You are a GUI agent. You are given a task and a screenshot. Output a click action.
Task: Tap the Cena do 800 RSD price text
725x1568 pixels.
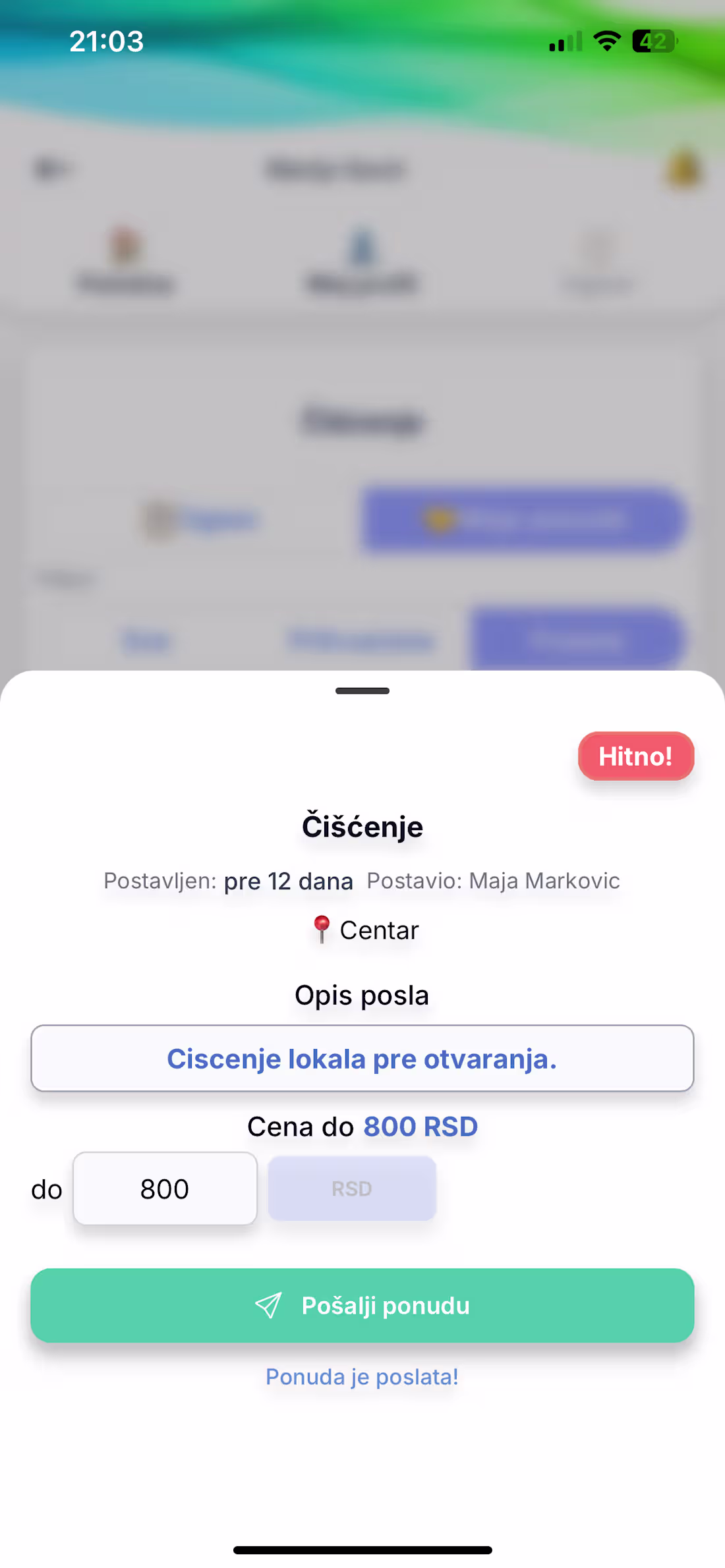(x=361, y=1126)
